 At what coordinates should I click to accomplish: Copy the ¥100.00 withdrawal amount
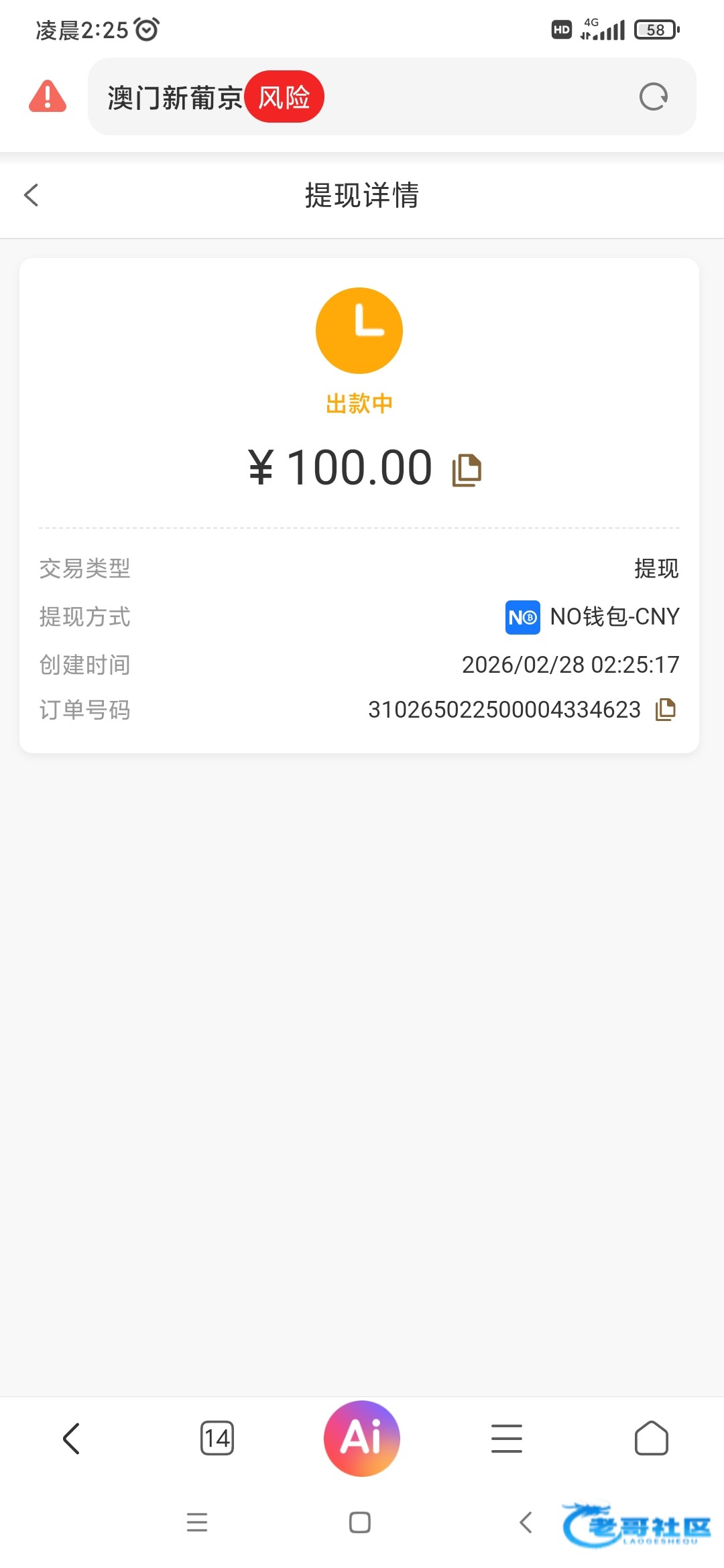(467, 470)
